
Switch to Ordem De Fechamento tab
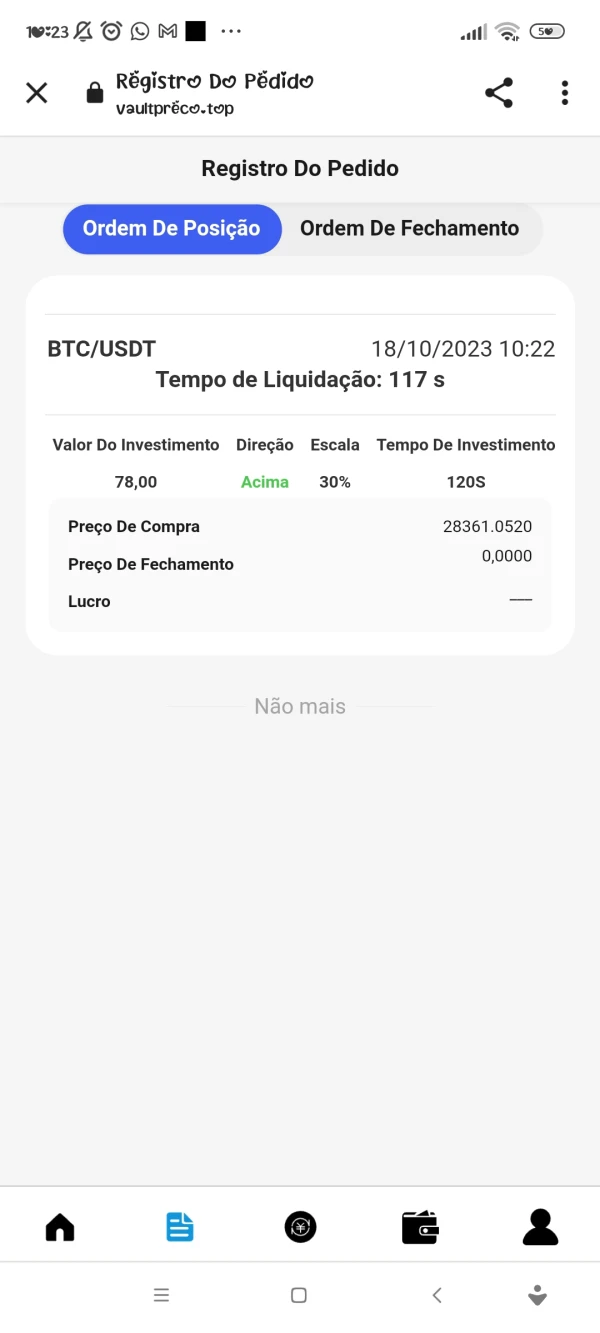[409, 229]
